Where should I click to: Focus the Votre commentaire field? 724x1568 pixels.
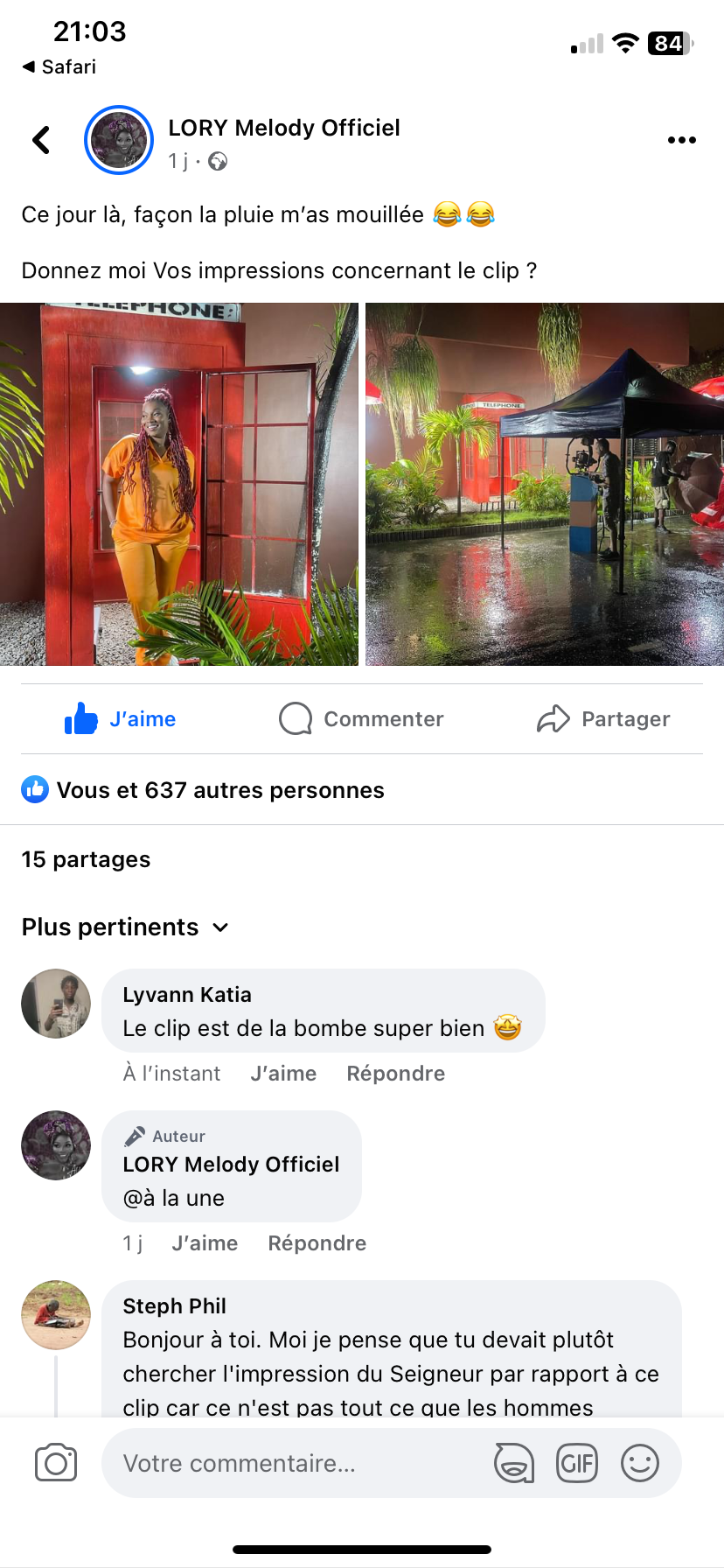click(x=297, y=1463)
